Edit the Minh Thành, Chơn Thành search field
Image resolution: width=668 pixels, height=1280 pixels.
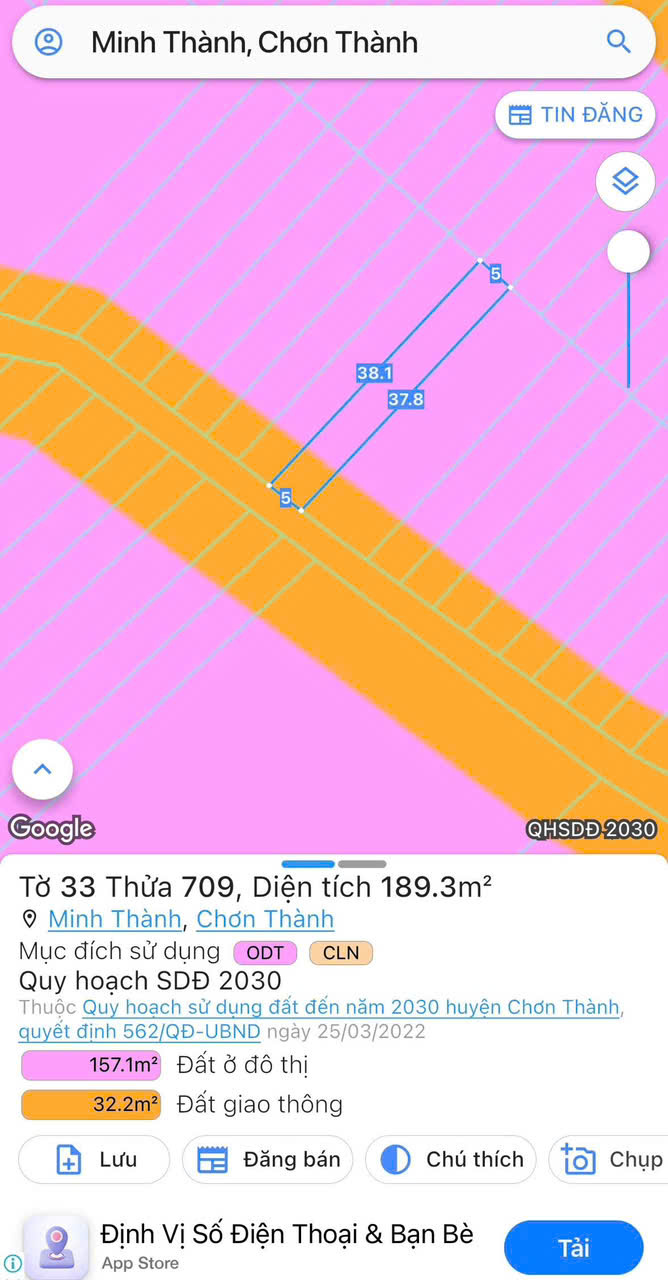[300, 42]
